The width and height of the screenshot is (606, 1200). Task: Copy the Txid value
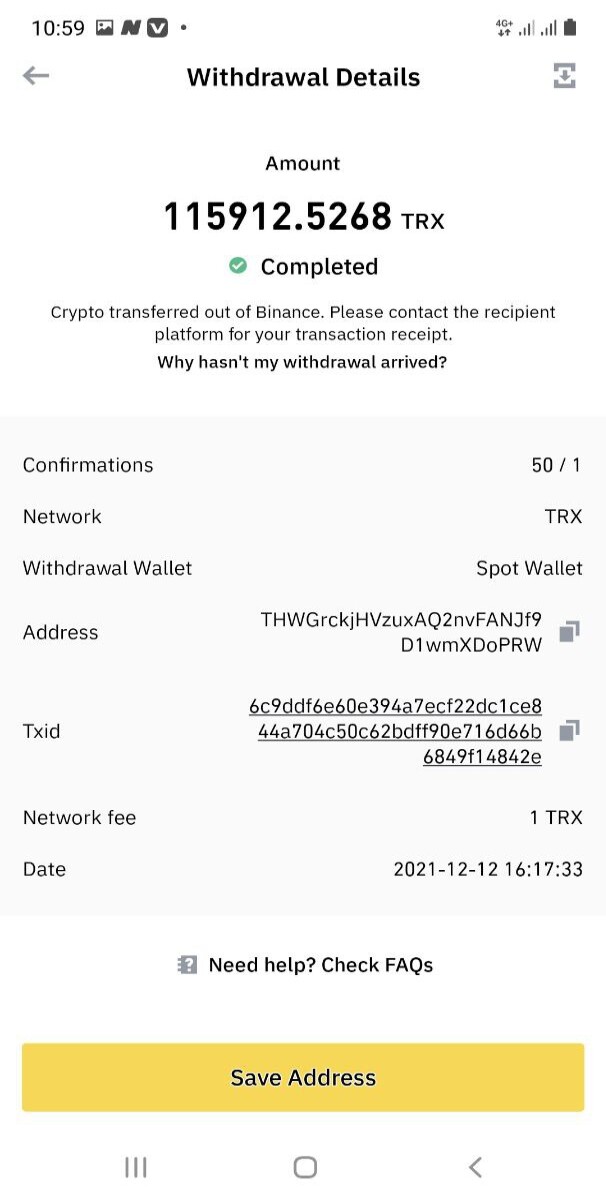pyautogui.click(x=569, y=731)
